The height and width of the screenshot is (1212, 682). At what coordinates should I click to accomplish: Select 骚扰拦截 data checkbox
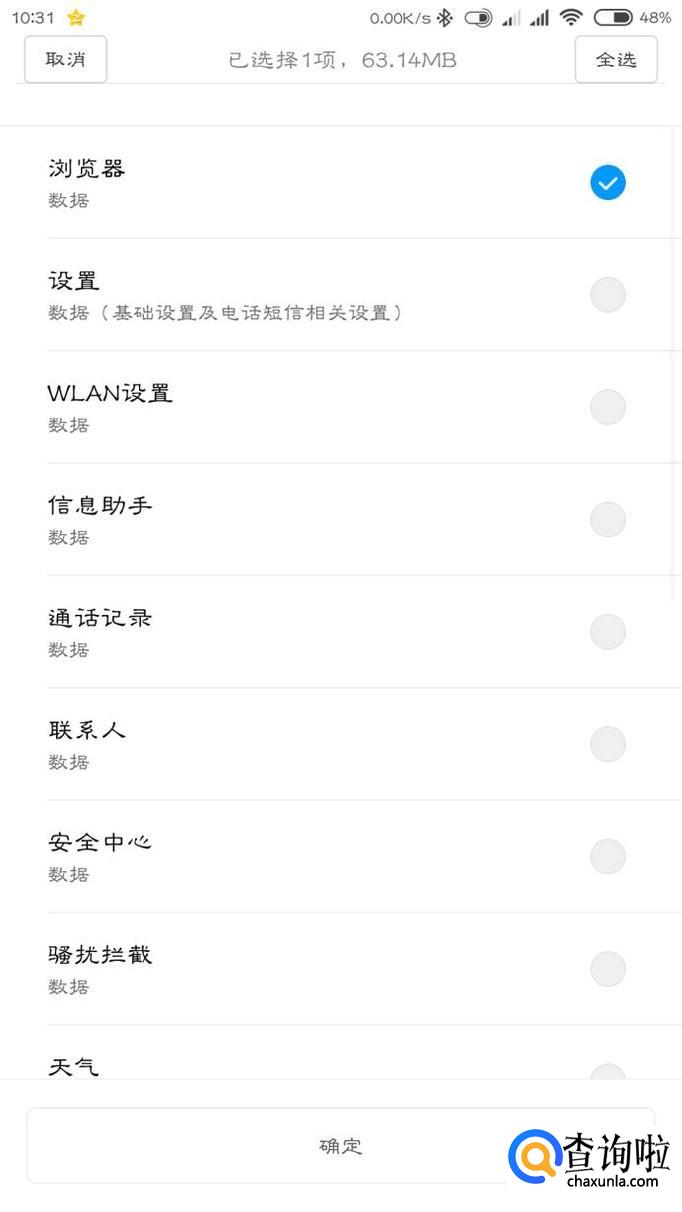[608, 969]
